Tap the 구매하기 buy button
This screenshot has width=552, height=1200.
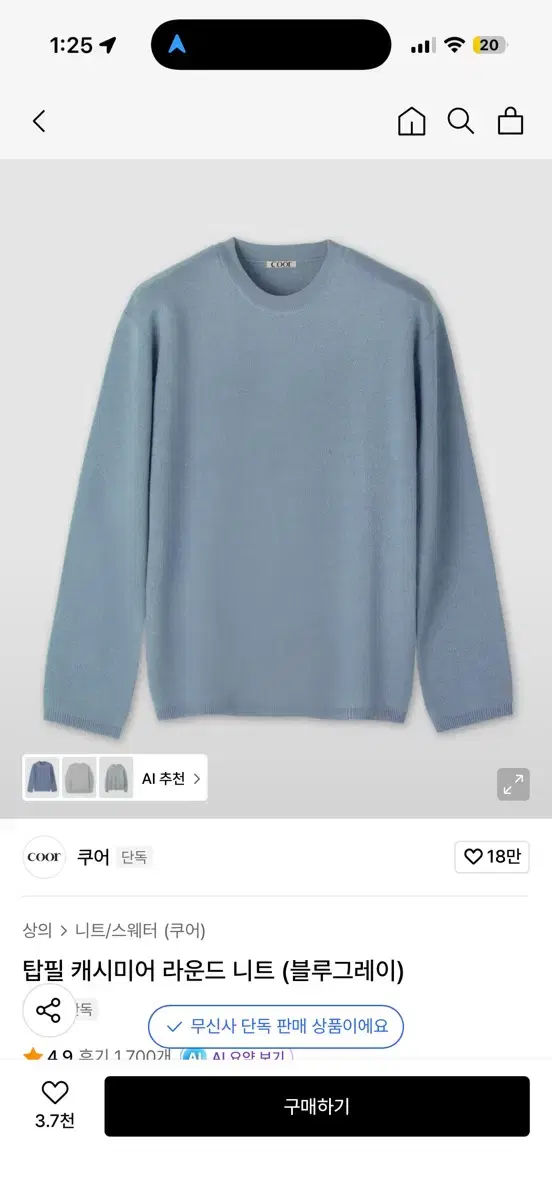coord(317,1106)
